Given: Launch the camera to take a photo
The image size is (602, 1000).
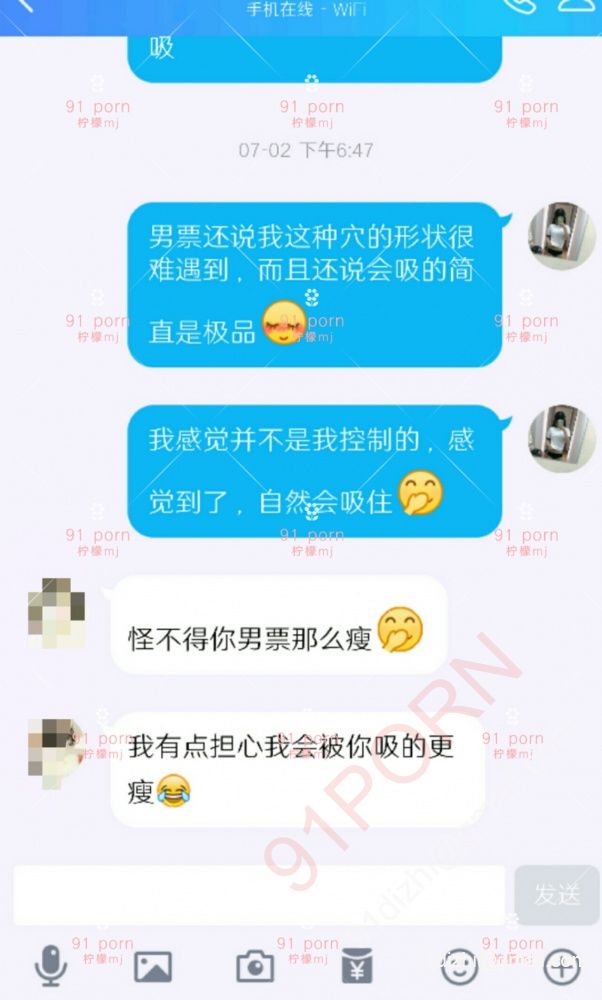Looking at the screenshot, I should [x=255, y=966].
